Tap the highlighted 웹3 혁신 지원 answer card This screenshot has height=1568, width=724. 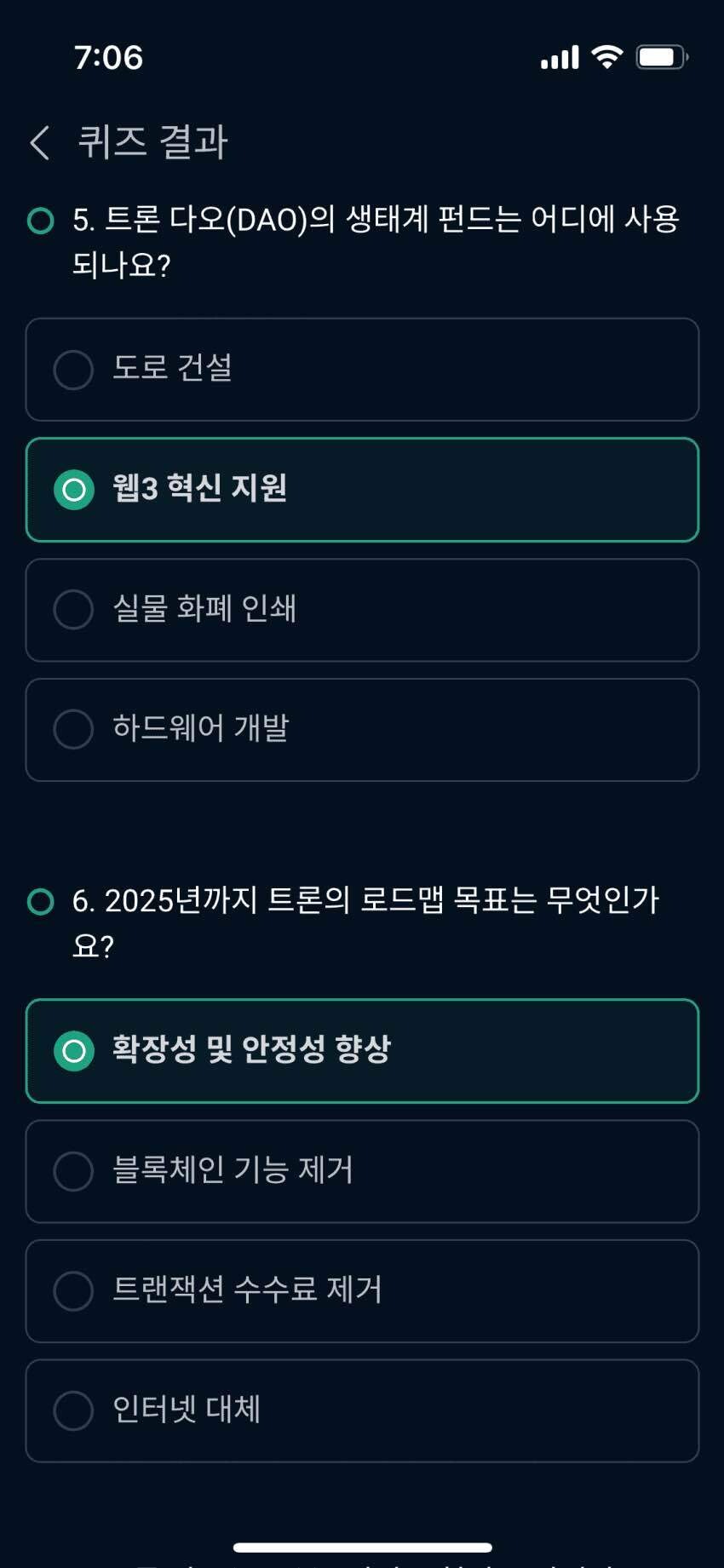pos(362,489)
